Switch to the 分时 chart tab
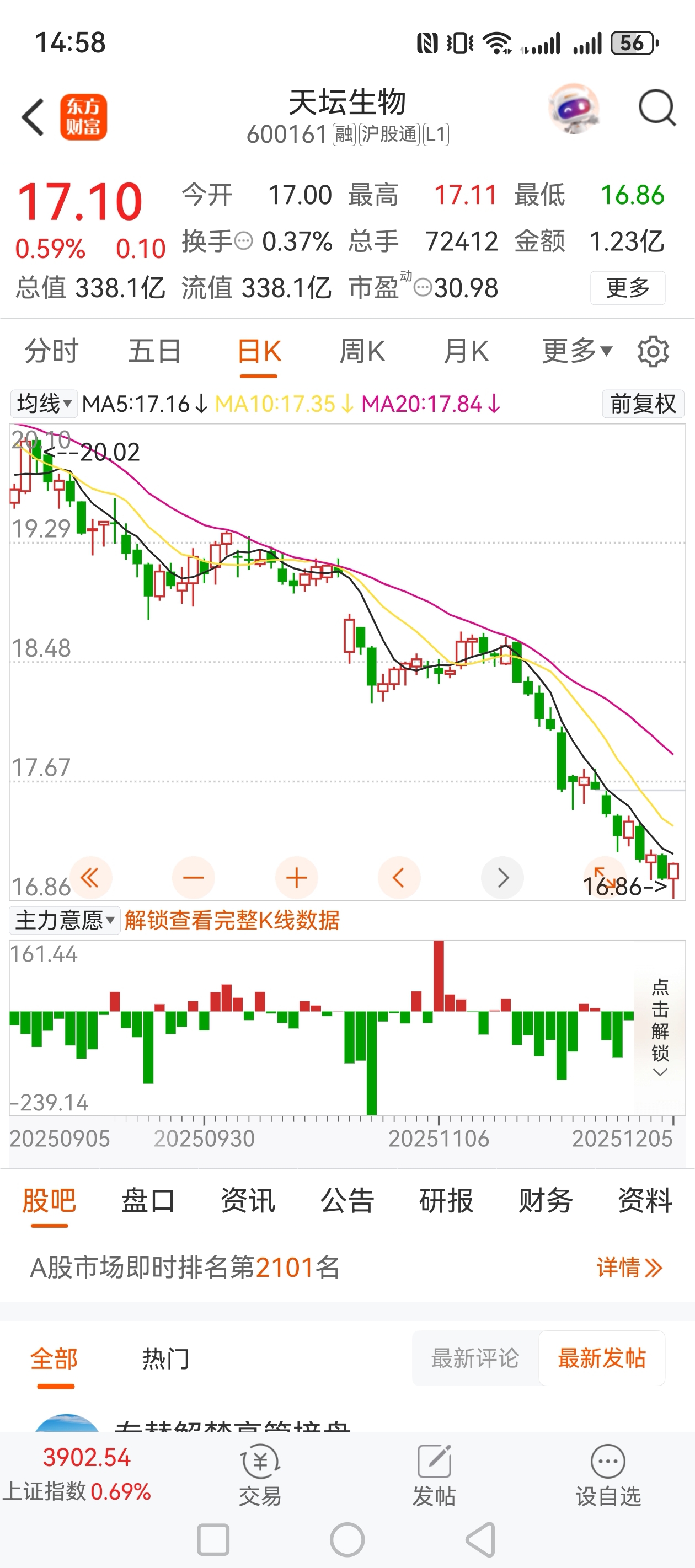Image resolution: width=695 pixels, height=1568 pixels. tap(52, 351)
